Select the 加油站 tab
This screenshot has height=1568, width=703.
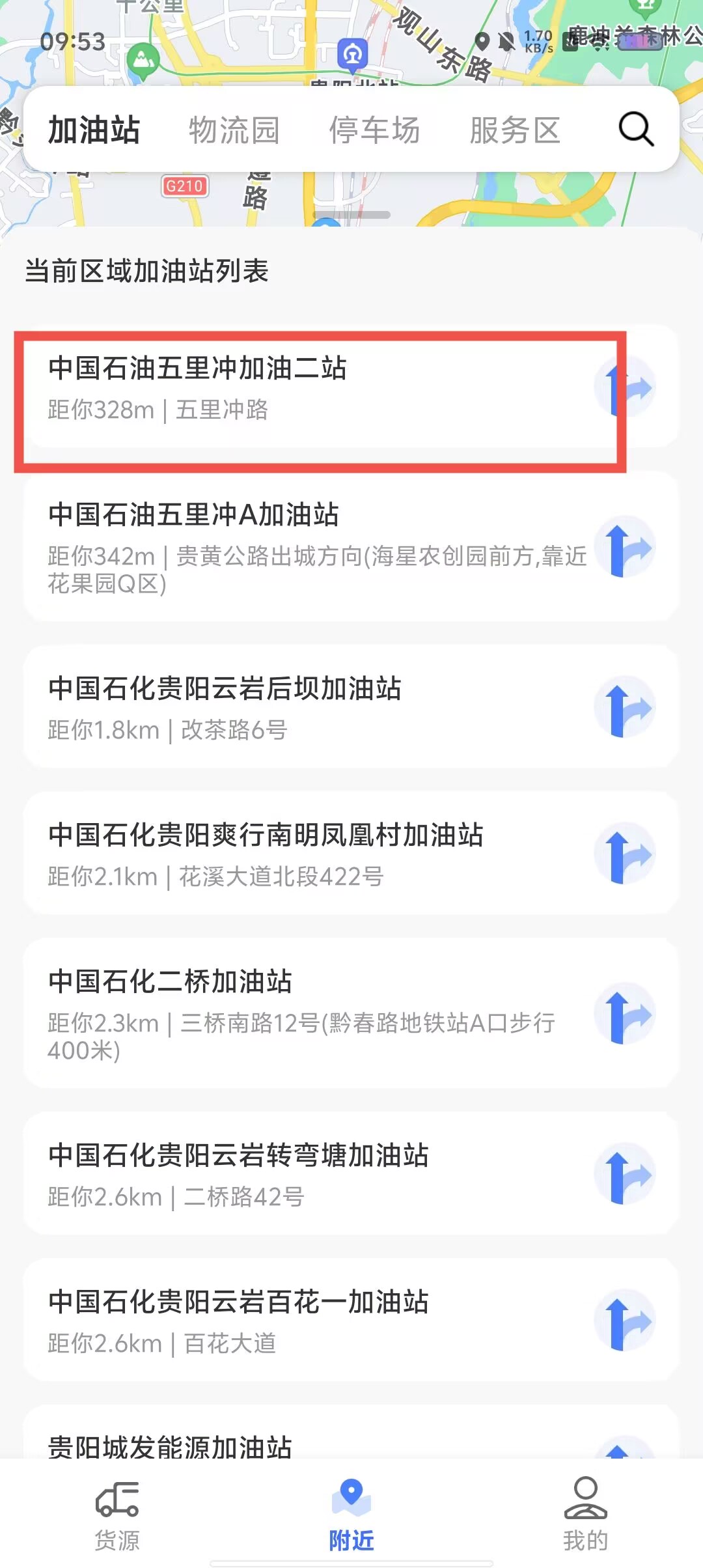pos(94,130)
